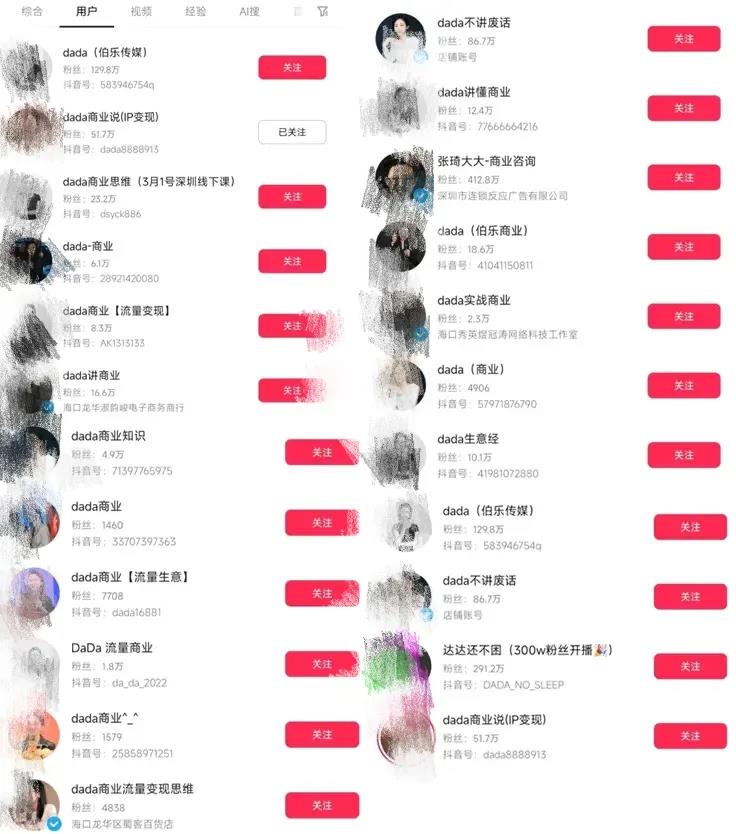Open the search filter funnel icon
736x834 pixels.
(322, 12)
